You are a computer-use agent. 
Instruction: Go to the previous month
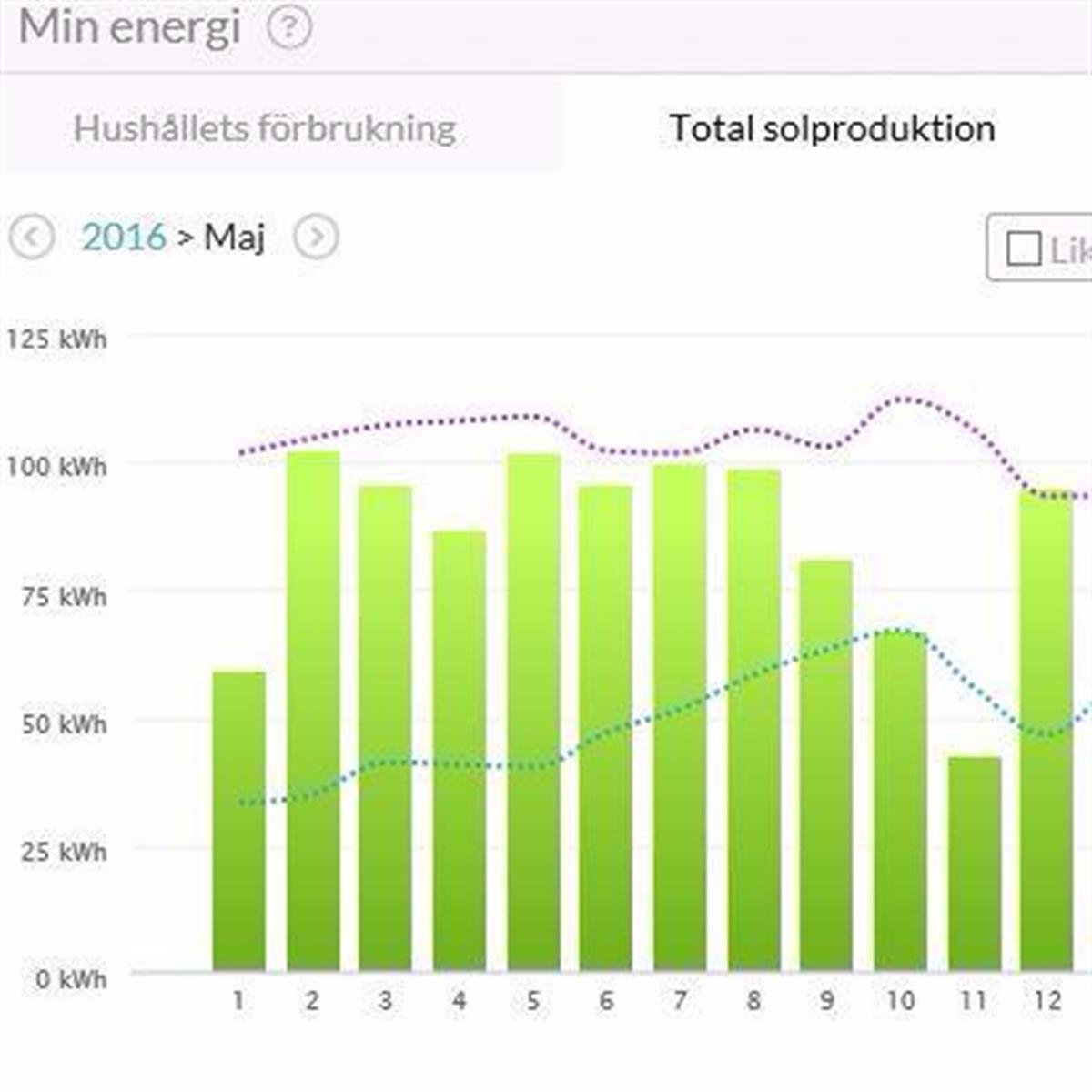[32, 238]
